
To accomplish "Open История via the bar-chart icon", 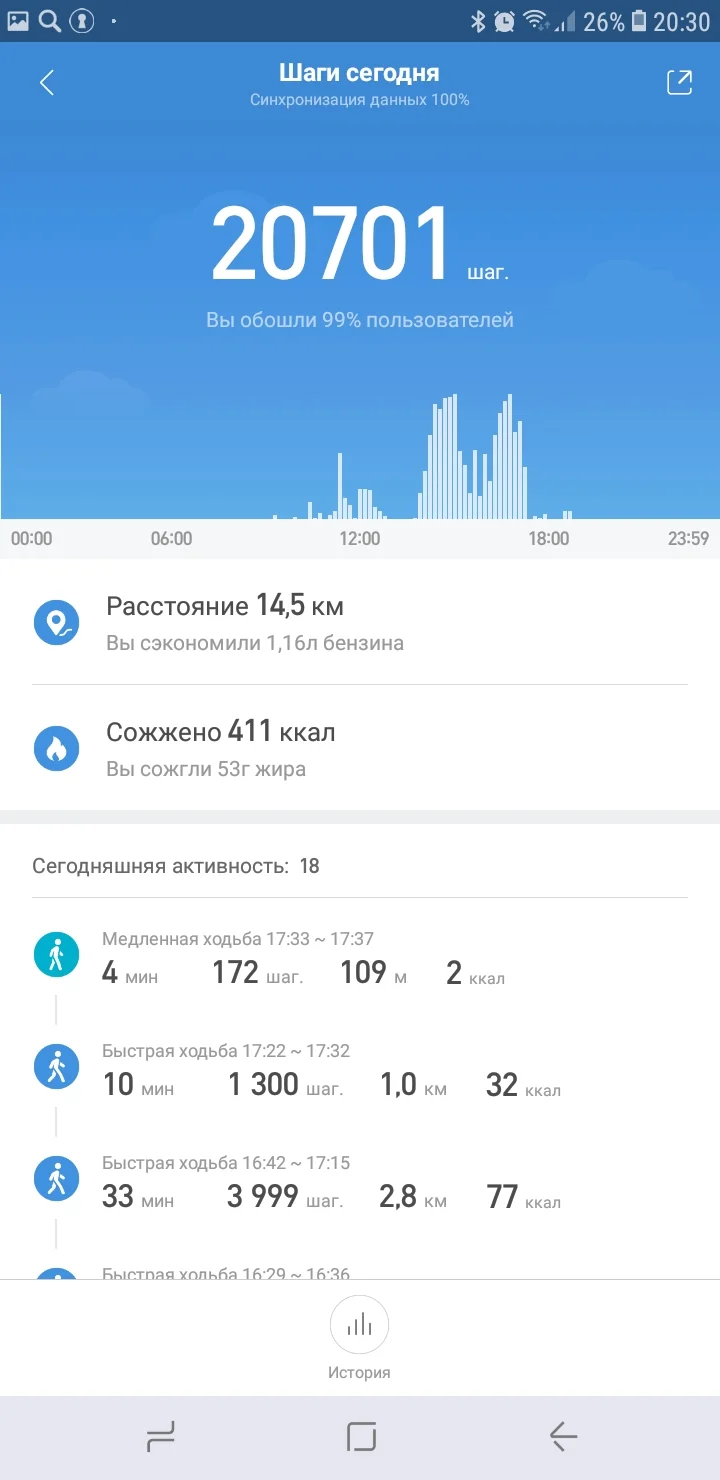I will coord(359,1324).
